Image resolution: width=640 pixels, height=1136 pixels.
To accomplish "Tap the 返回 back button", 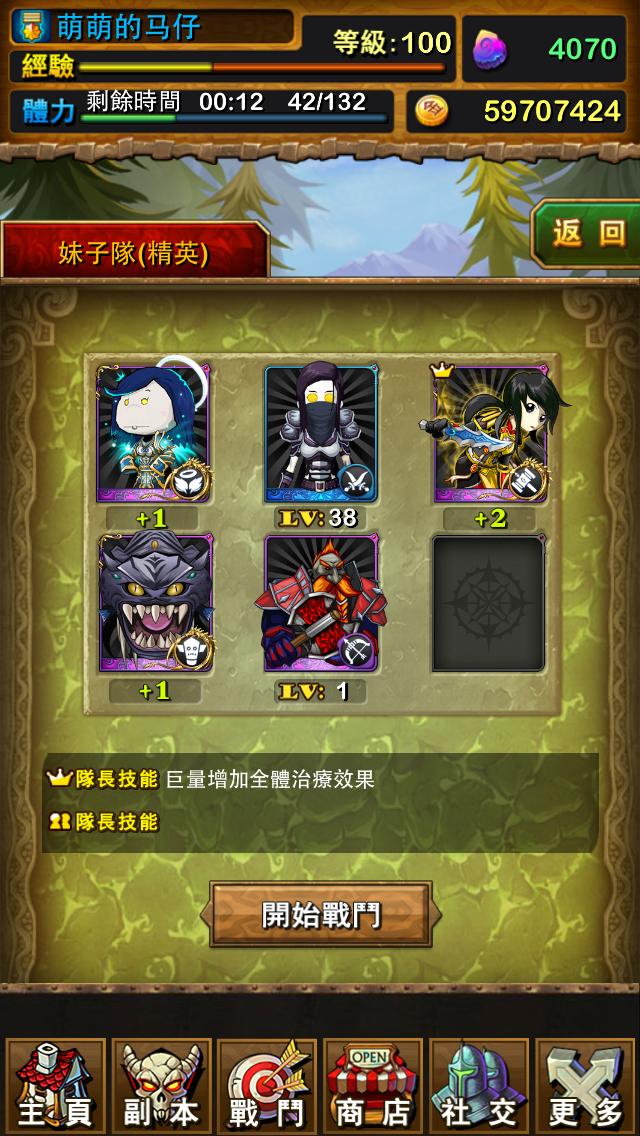I will click(588, 232).
